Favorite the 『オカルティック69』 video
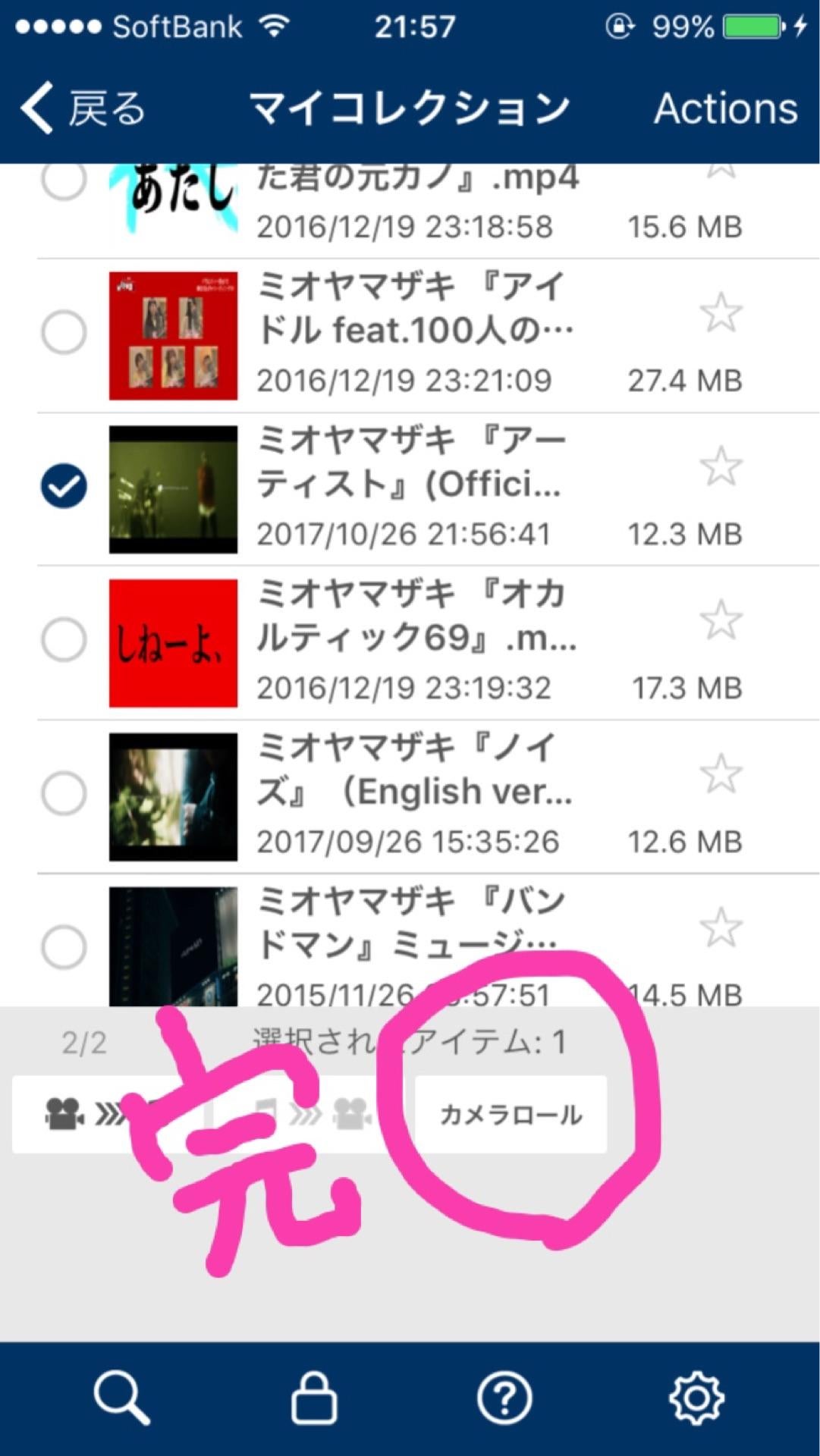Image resolution: width=820 pixels, height=1456 pixels. tap(720, 620)
